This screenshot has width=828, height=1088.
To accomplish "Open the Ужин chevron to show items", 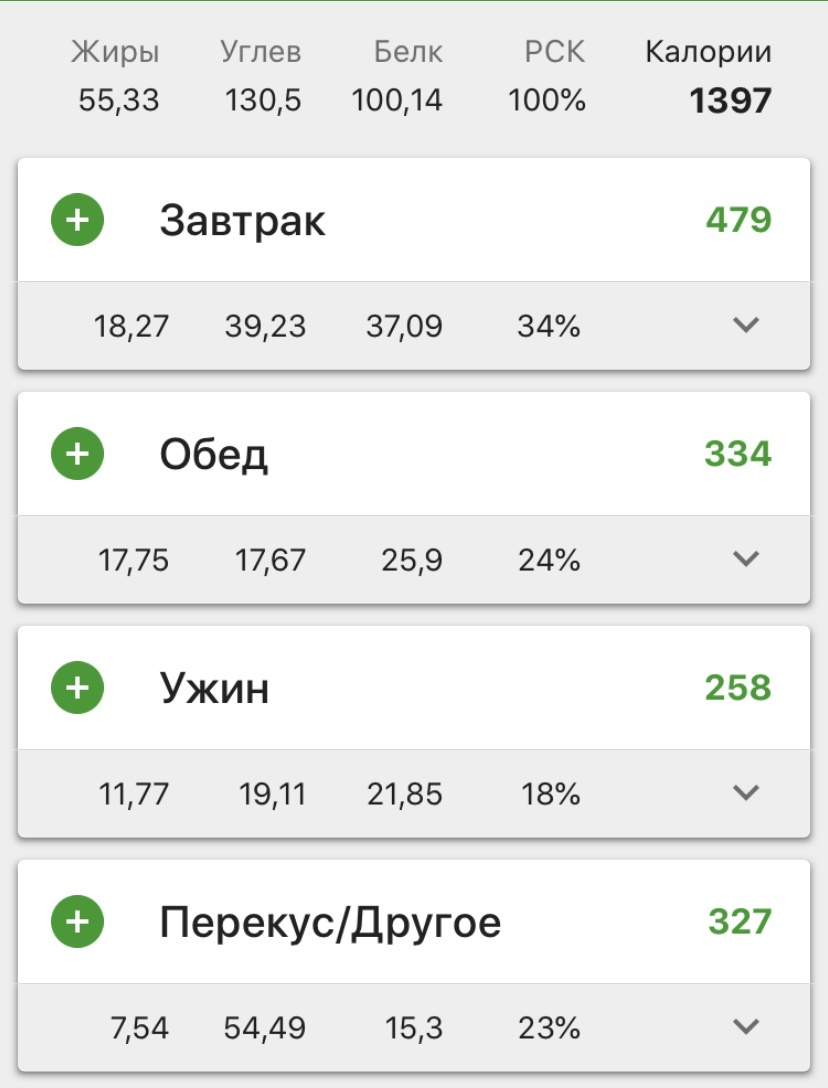I will [744, 793].
